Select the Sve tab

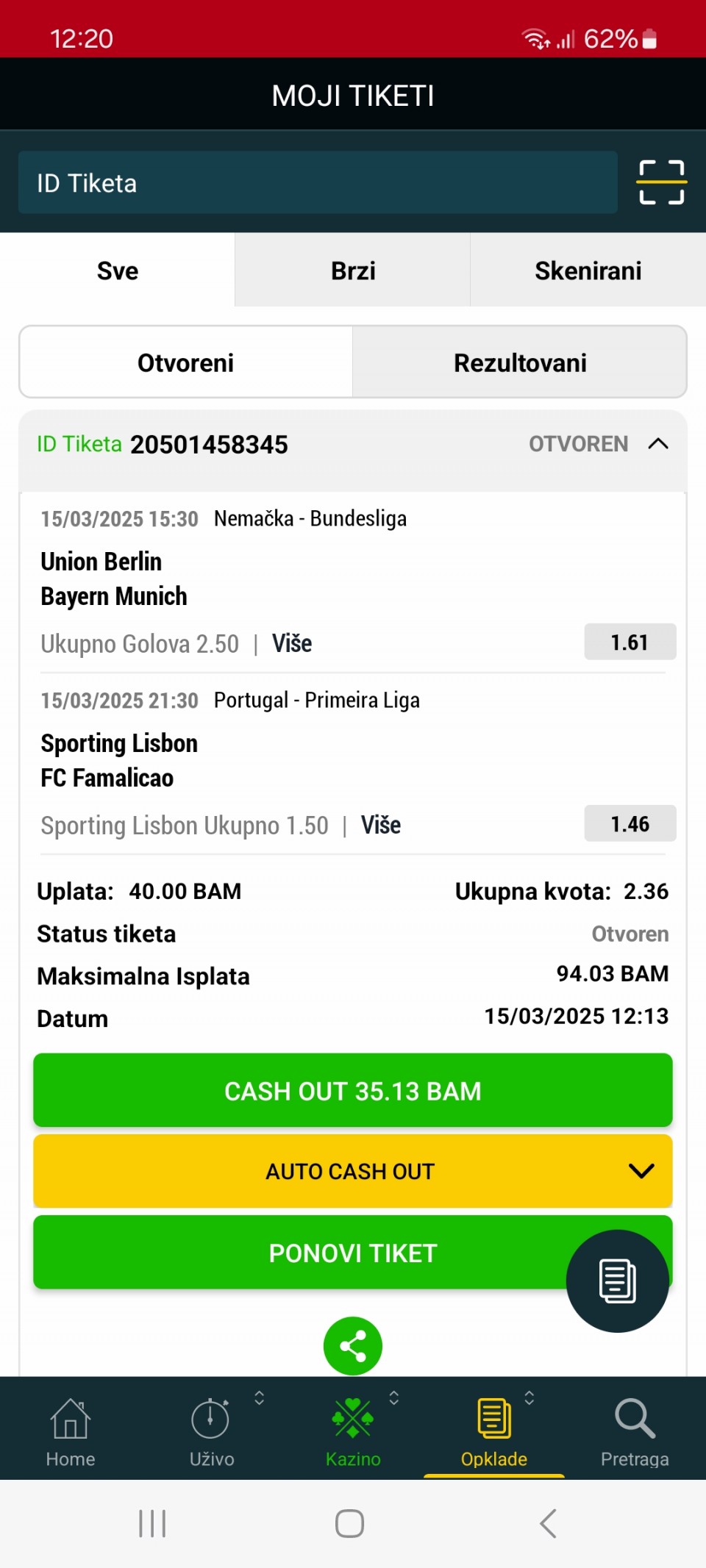click(x=118, y=271)
